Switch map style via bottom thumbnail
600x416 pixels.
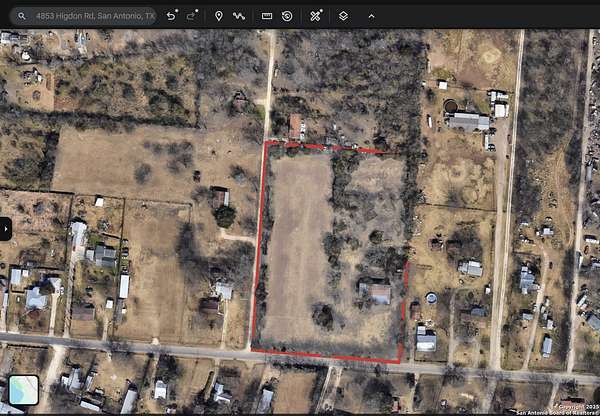tap(22, 390)
